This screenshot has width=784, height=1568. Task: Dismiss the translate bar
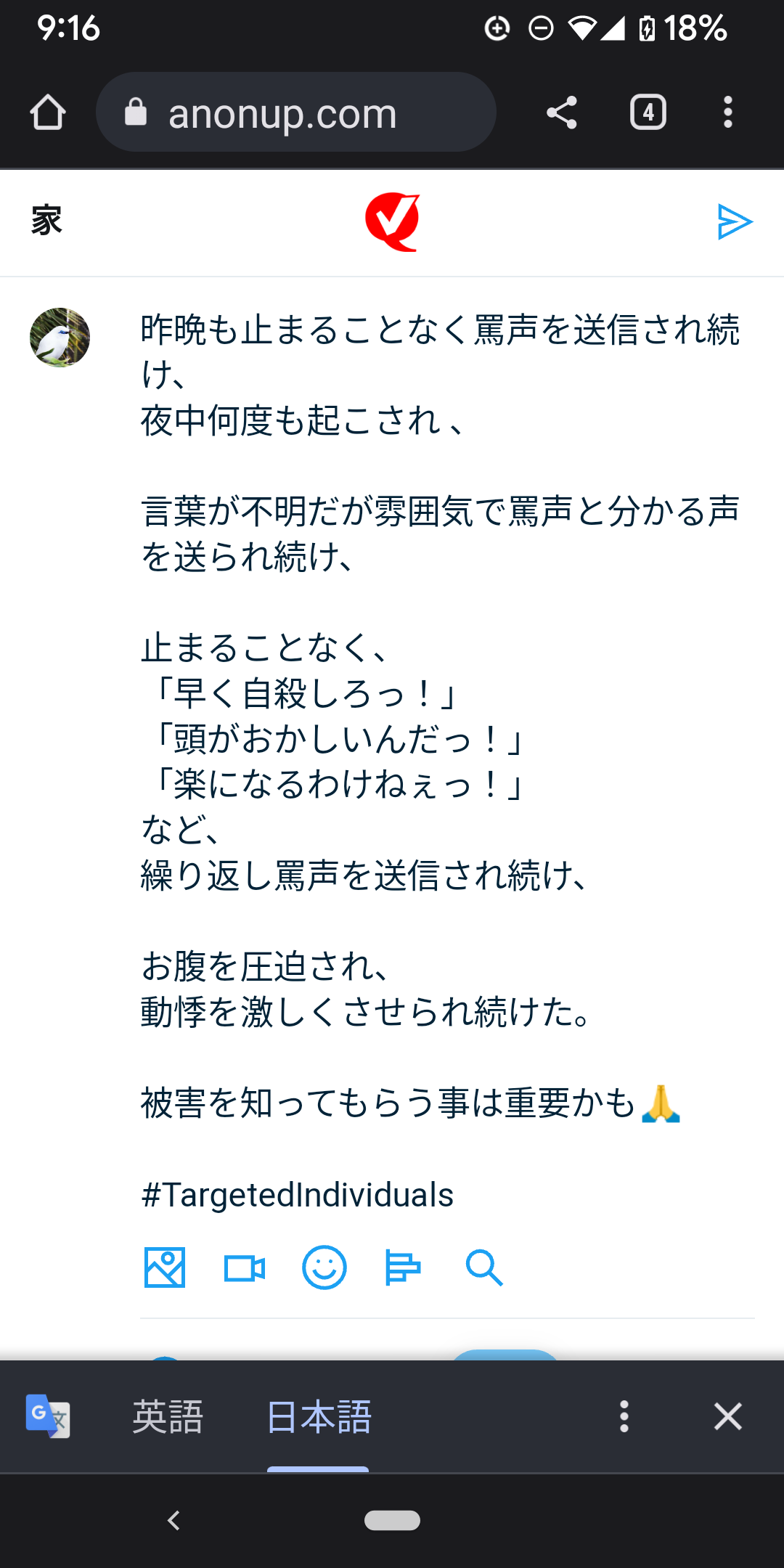tap(727, 1416)
